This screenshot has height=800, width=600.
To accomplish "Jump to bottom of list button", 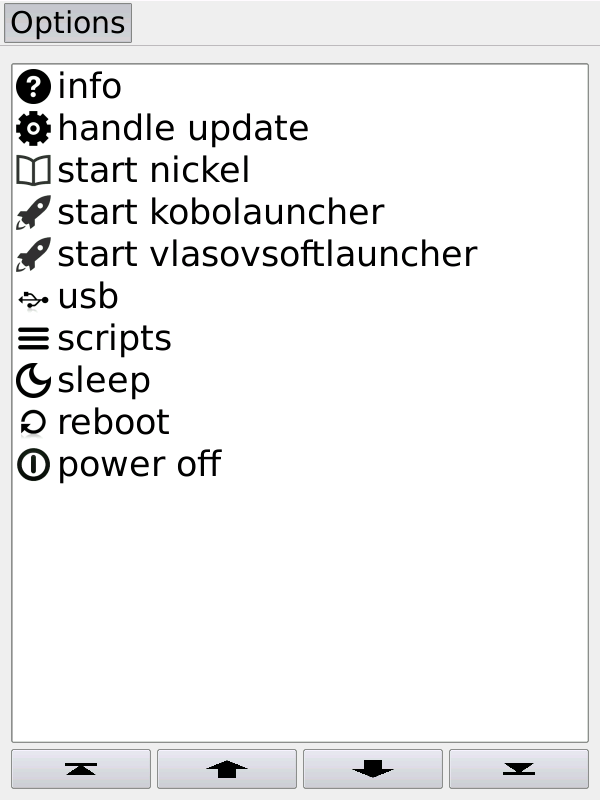I will point(519,769).
